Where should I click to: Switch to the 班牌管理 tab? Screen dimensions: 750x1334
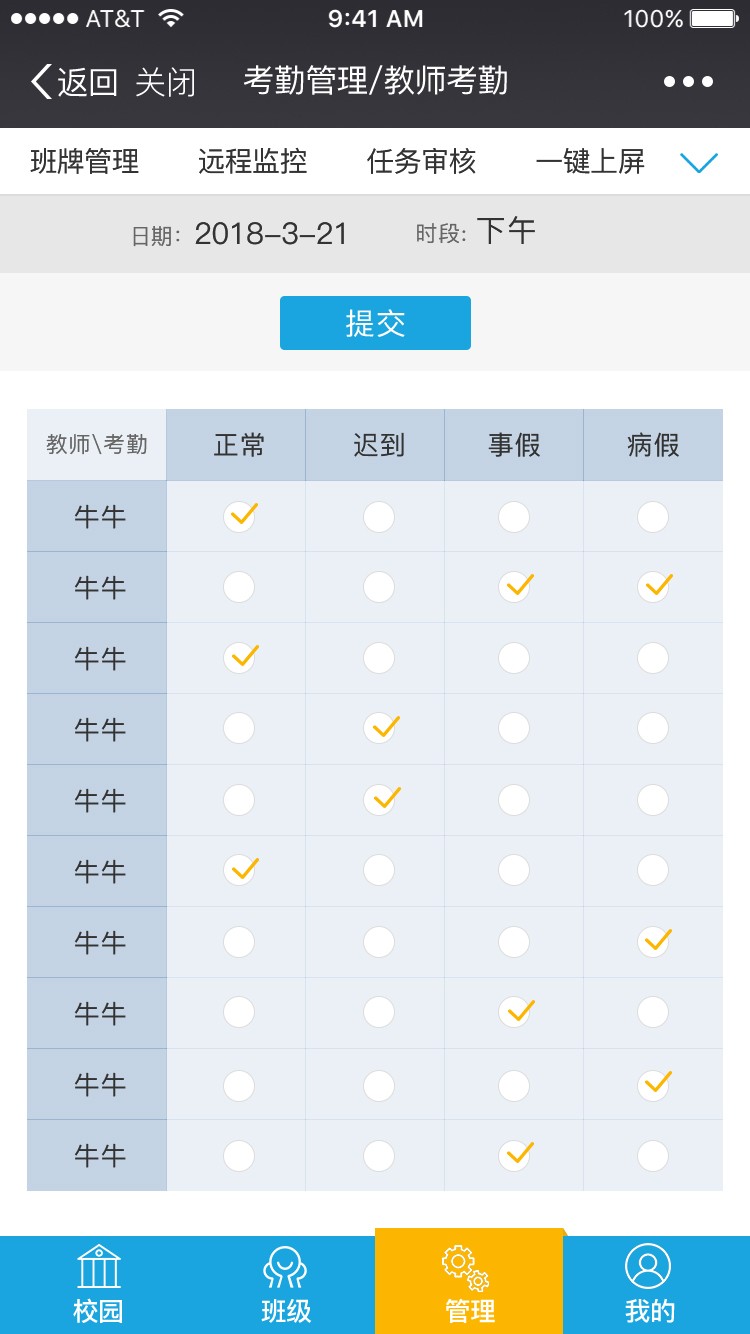(85, 161)
